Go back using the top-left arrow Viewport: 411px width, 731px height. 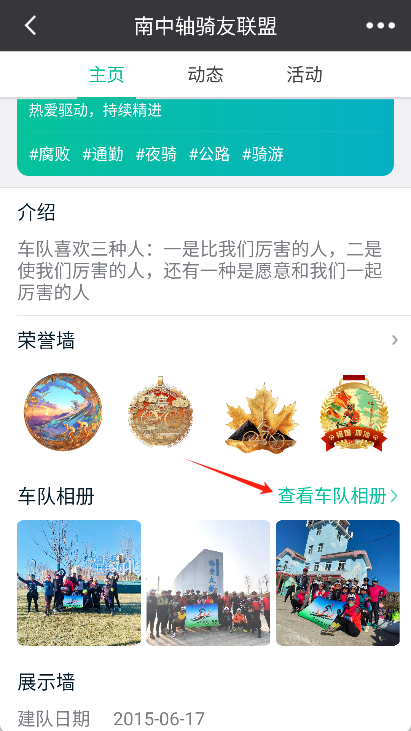pyautogui.click(x=30, y=25)
